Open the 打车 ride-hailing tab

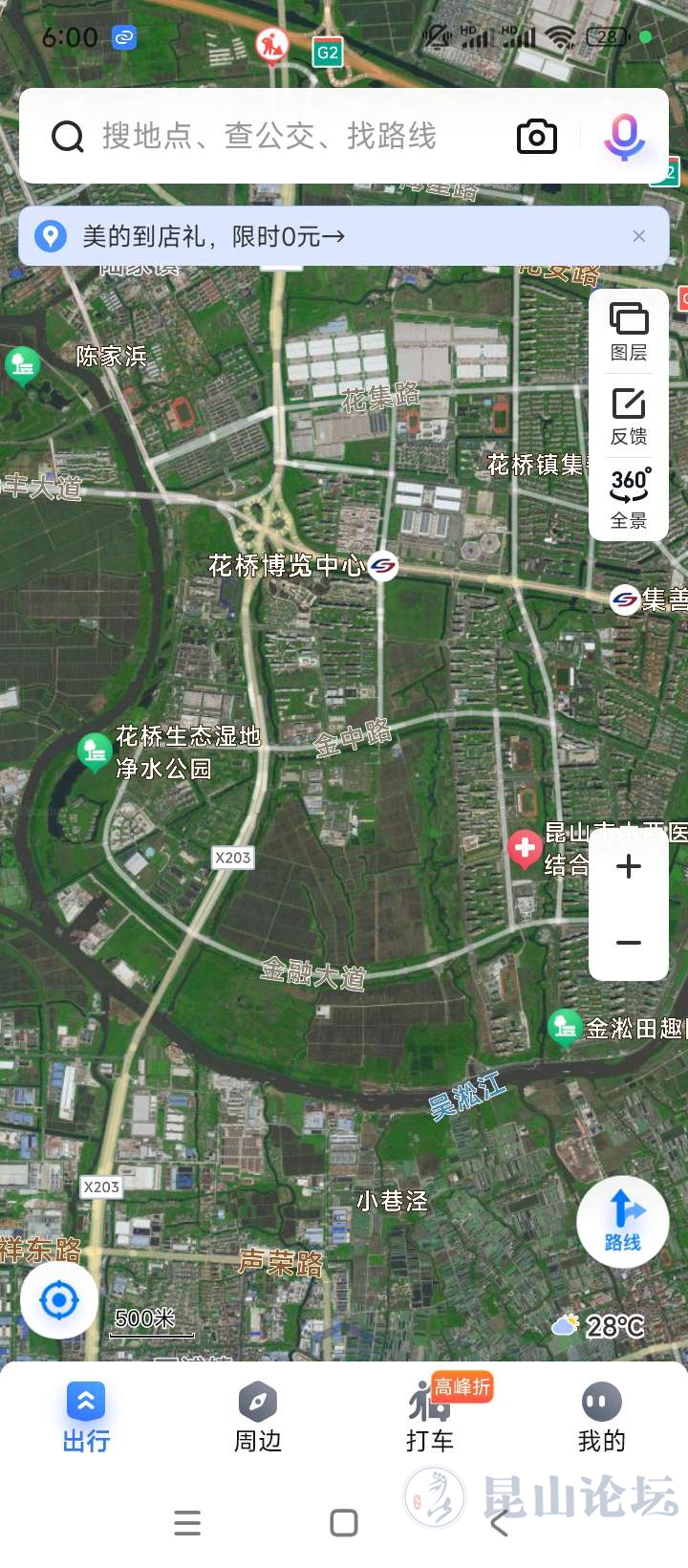430,1417
